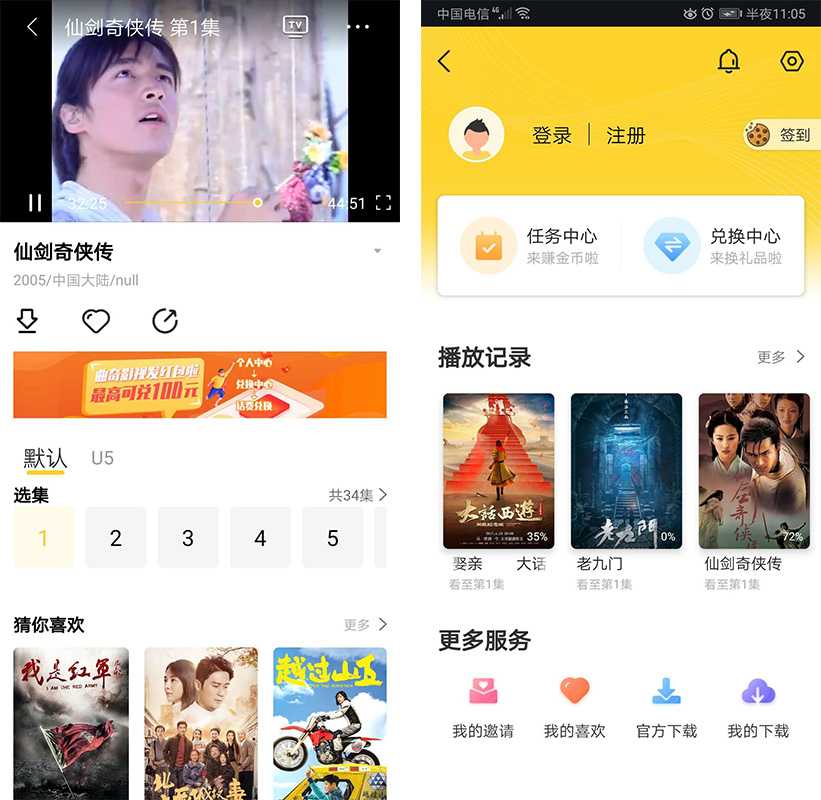Screen dimensions: 821x800
Task: Tap 注册 to register
Action: point(626,136)
